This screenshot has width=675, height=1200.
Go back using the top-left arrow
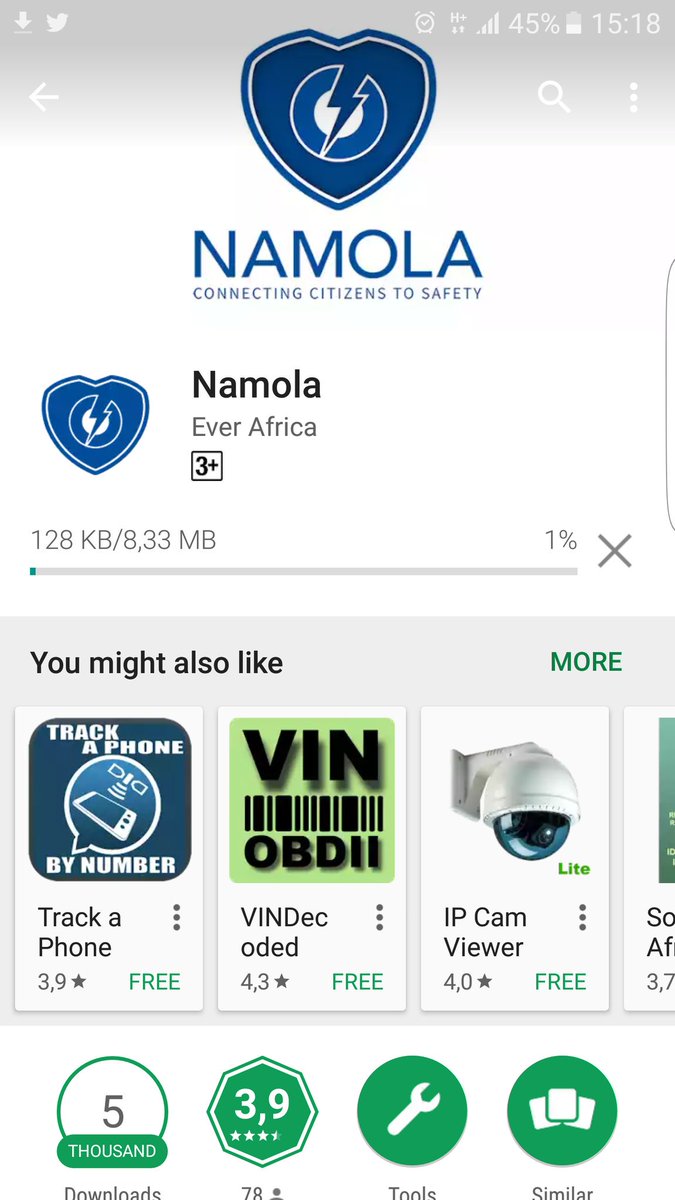click(44, 97)
